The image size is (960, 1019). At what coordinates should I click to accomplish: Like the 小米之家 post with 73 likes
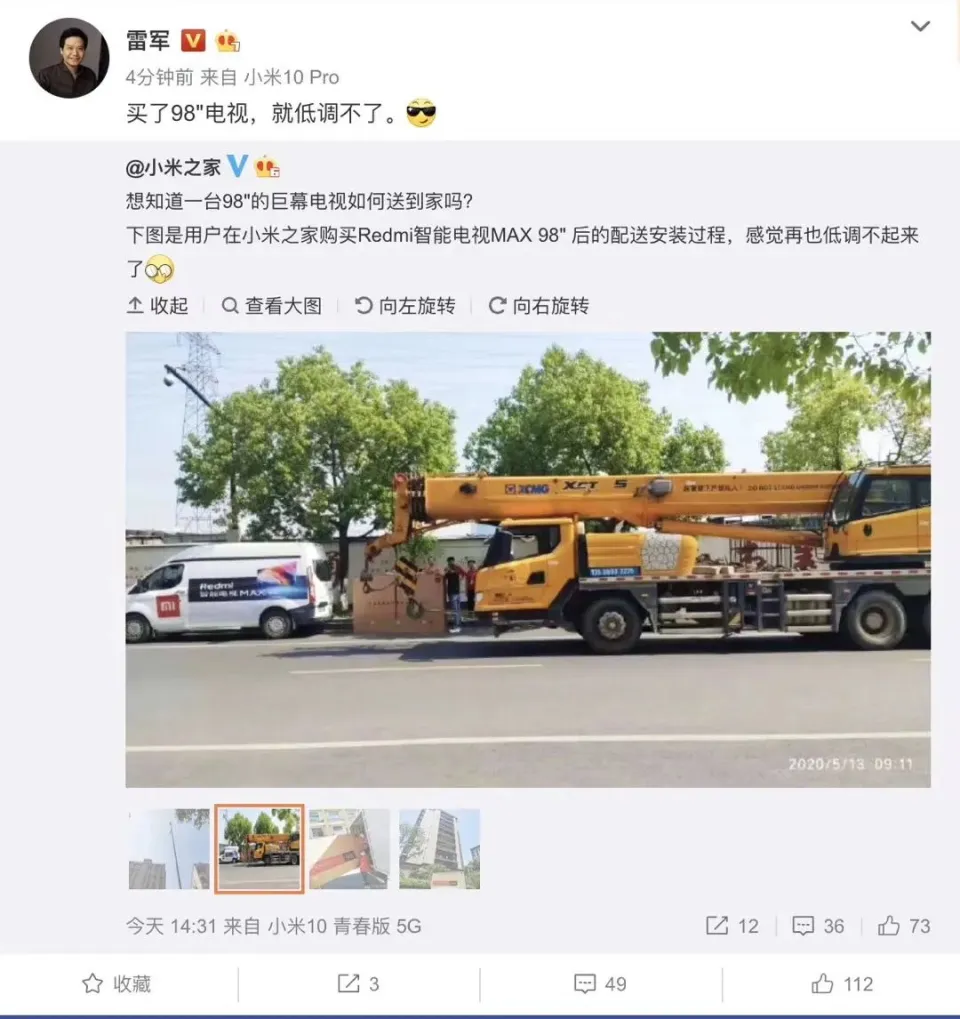coord(904,926)
